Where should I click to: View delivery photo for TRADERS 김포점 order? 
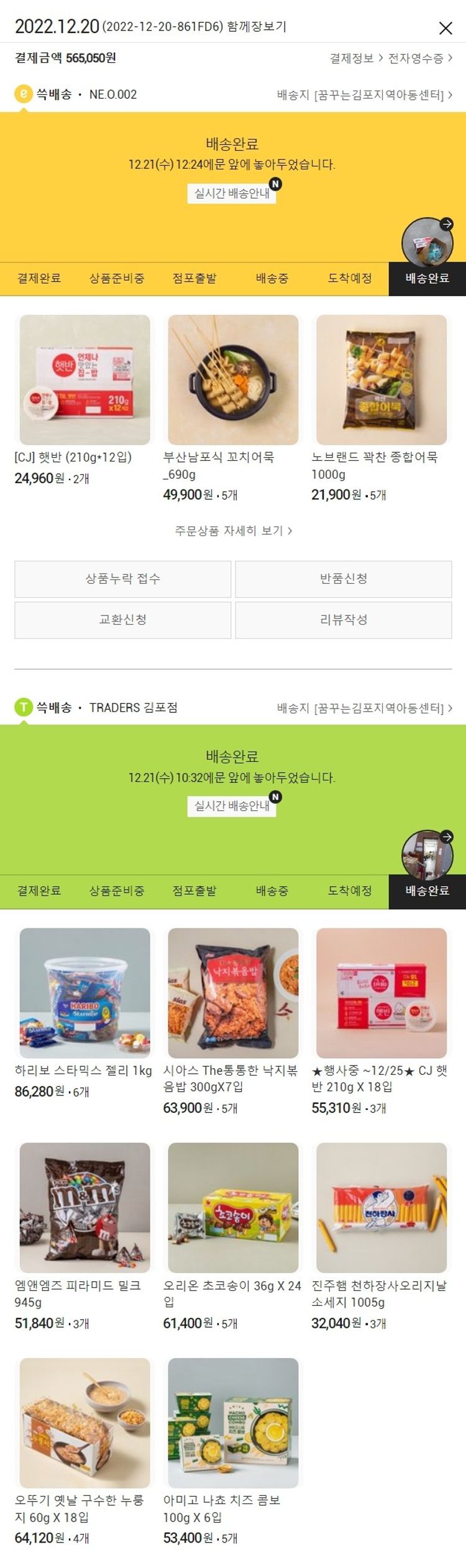(x=427, y=854)
